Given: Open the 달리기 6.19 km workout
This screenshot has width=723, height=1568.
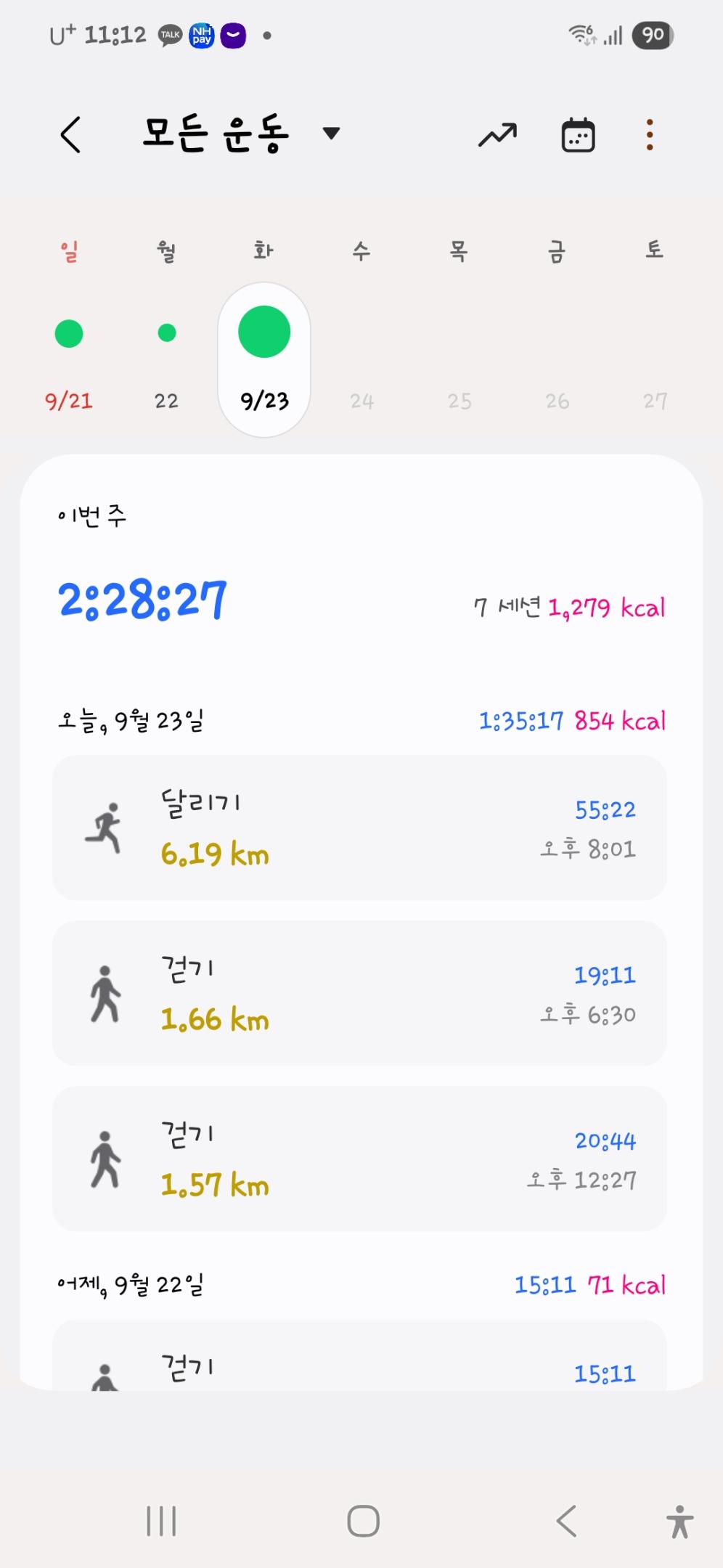Looking at the screenshot, I should (359, 828).
